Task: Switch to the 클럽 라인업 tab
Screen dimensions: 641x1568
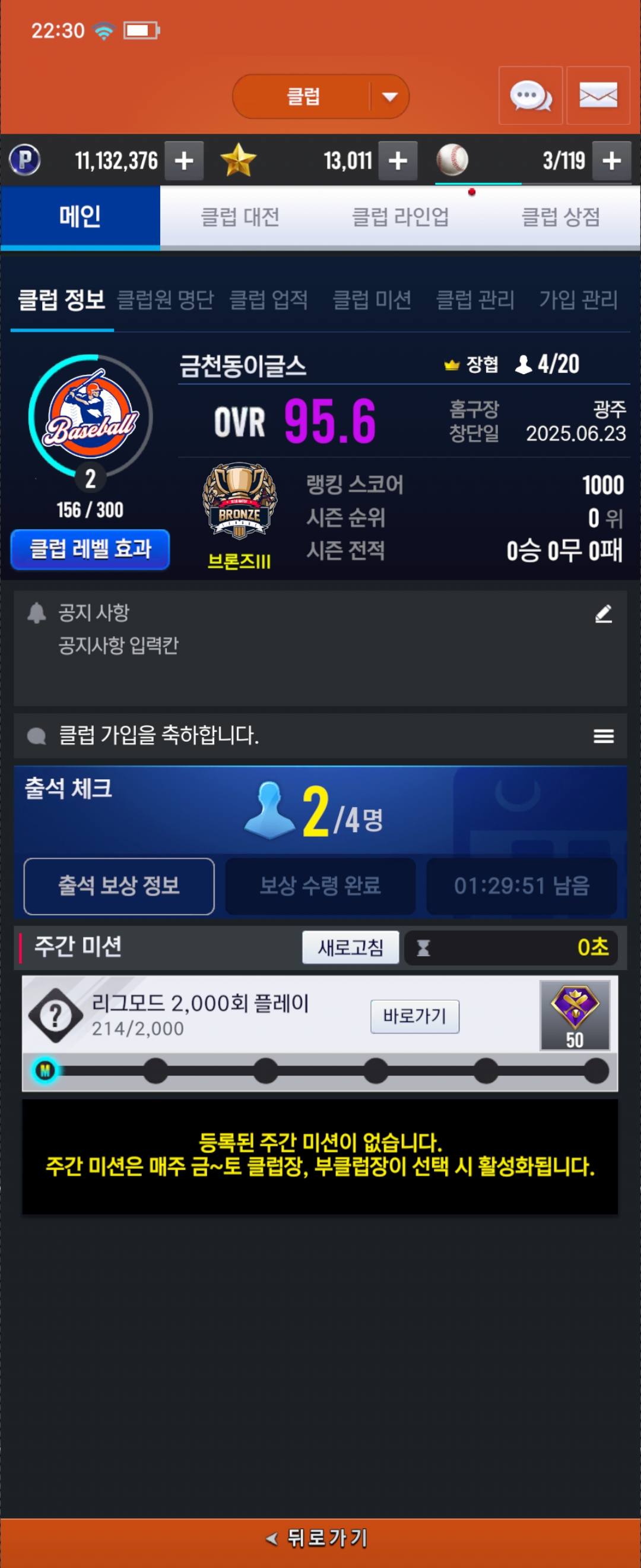Action: click(x=400, y=217)
